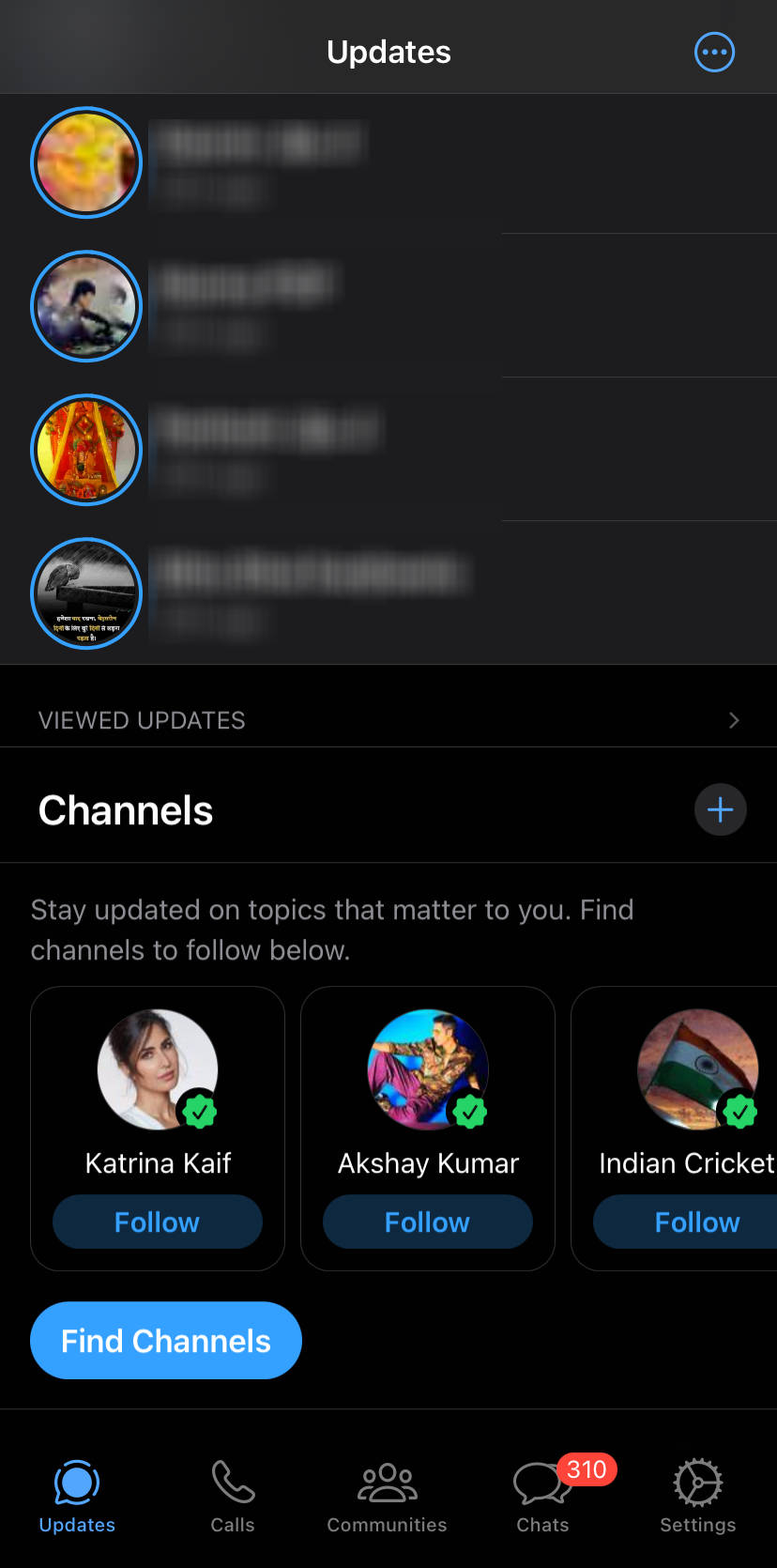The image size is (777, 1568).
Task: Select the Updates tab
Action: [77, 1497]
